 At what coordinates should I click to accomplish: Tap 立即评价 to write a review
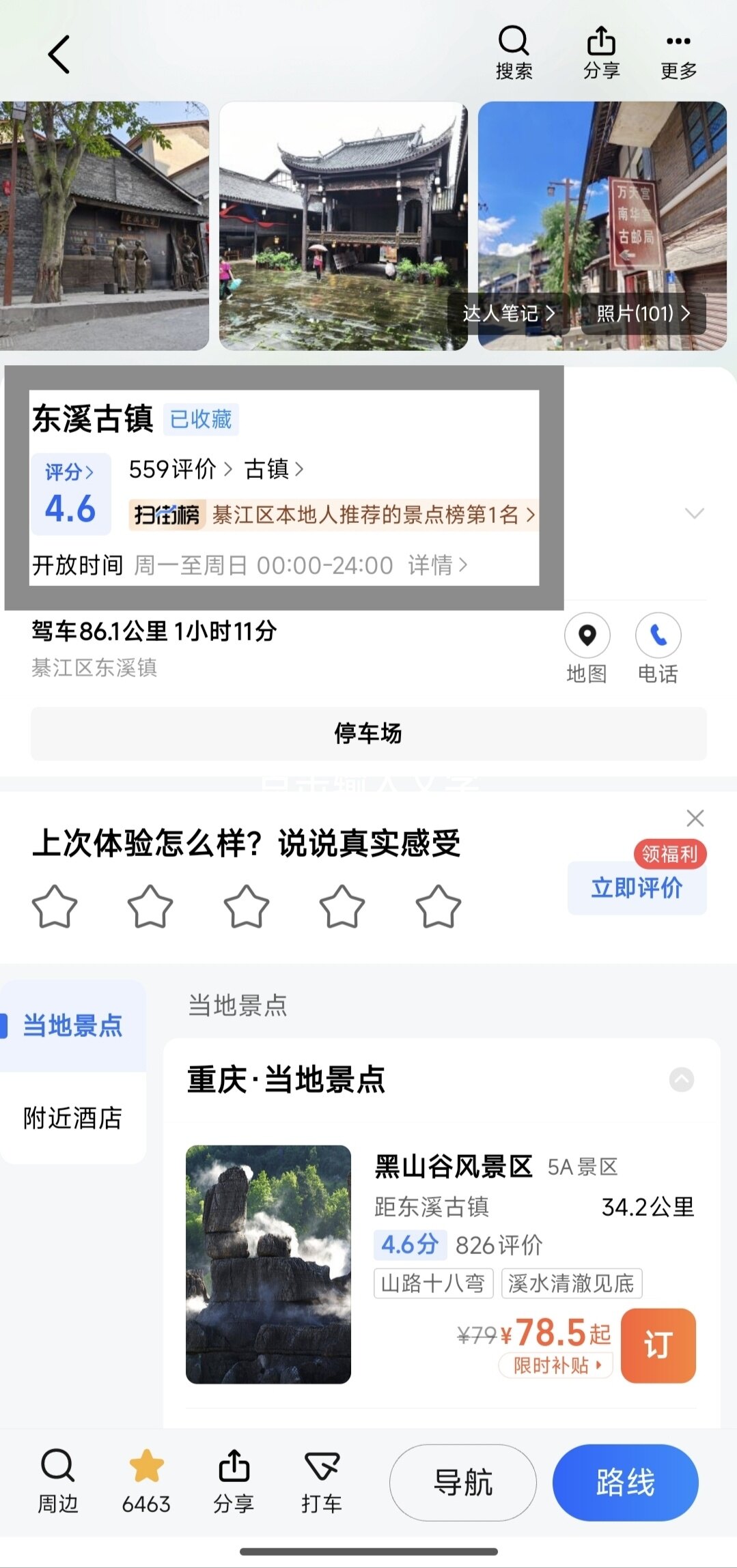point(637,887)
